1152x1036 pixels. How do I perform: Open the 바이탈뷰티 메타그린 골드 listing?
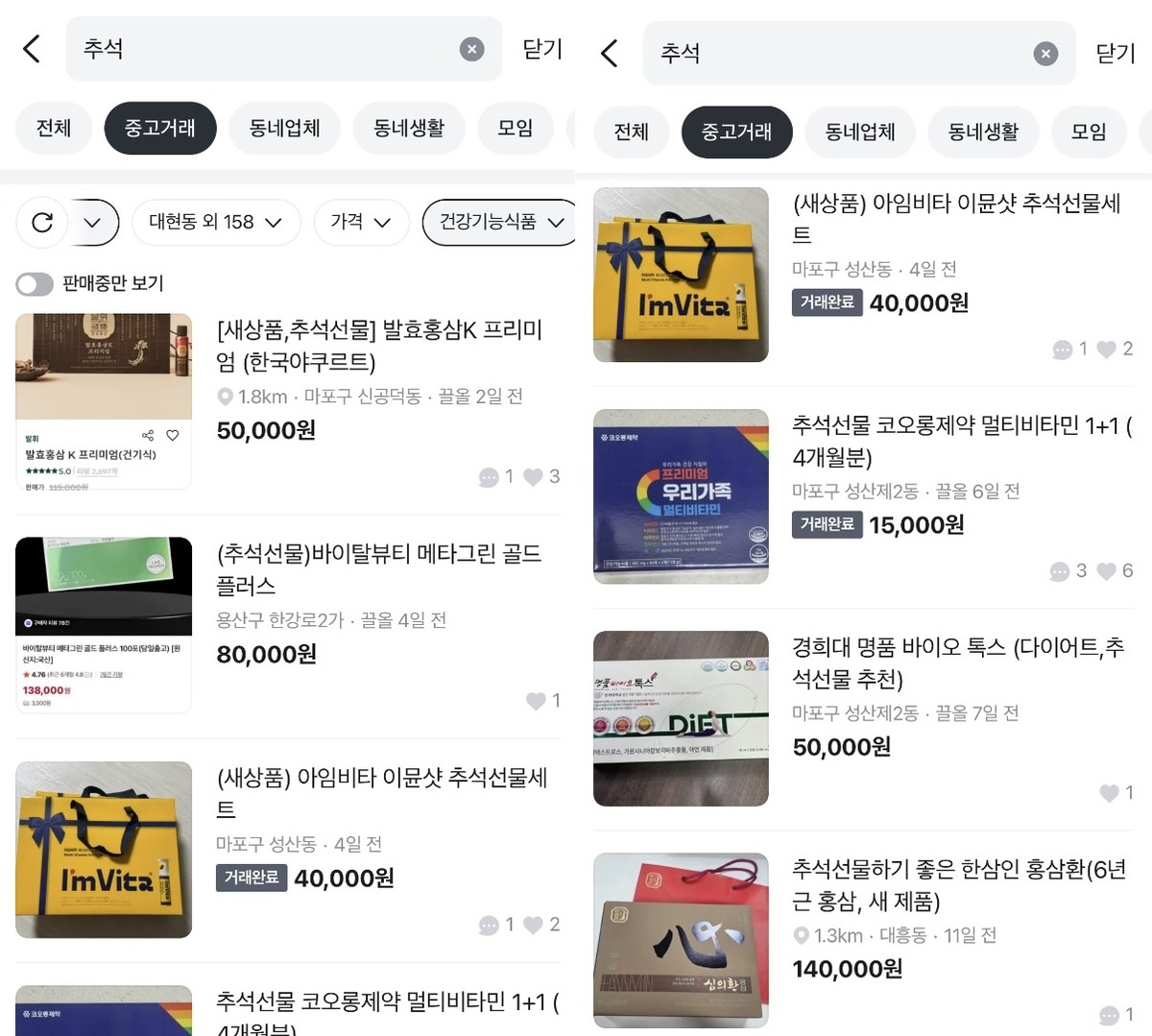click(x=379, y=569)
